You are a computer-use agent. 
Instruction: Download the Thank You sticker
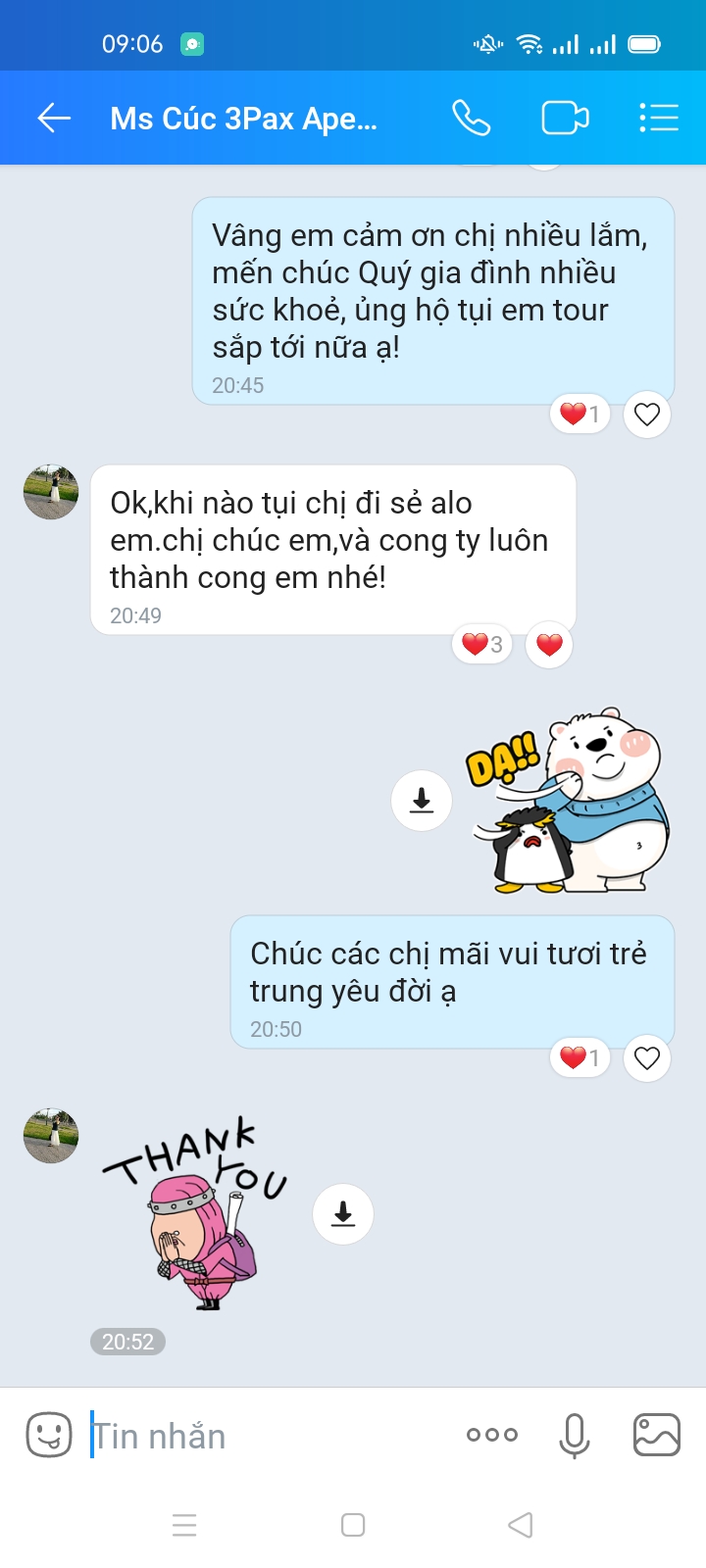coord(343,1214)
